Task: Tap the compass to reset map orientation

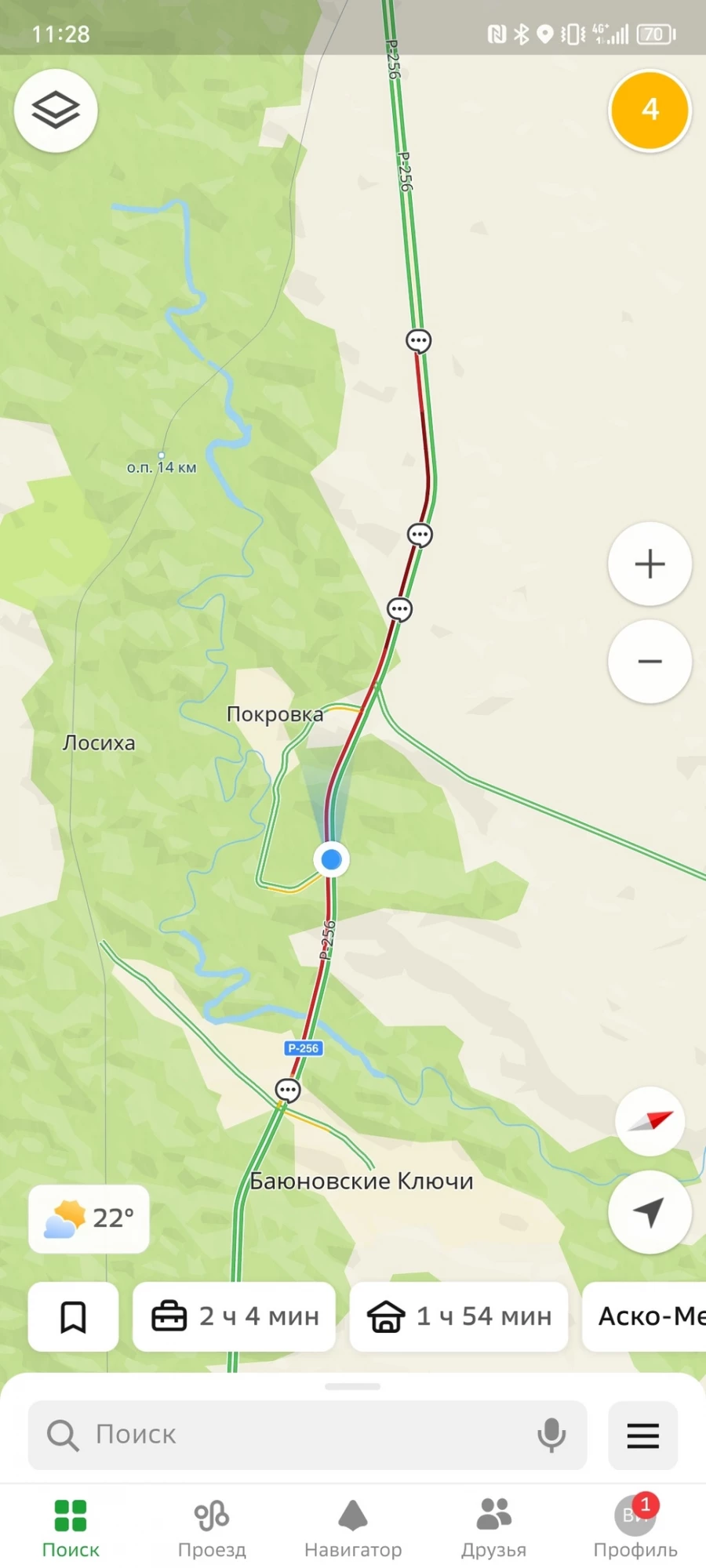Action: [650, 1121]
